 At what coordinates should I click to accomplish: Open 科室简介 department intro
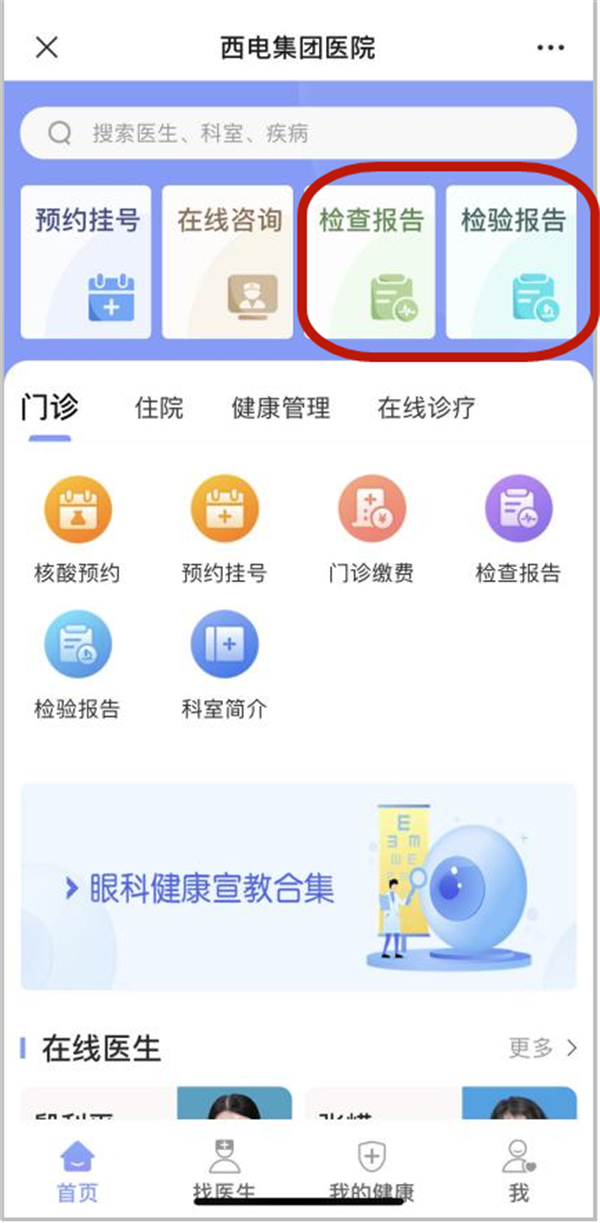tap(224, 665)
